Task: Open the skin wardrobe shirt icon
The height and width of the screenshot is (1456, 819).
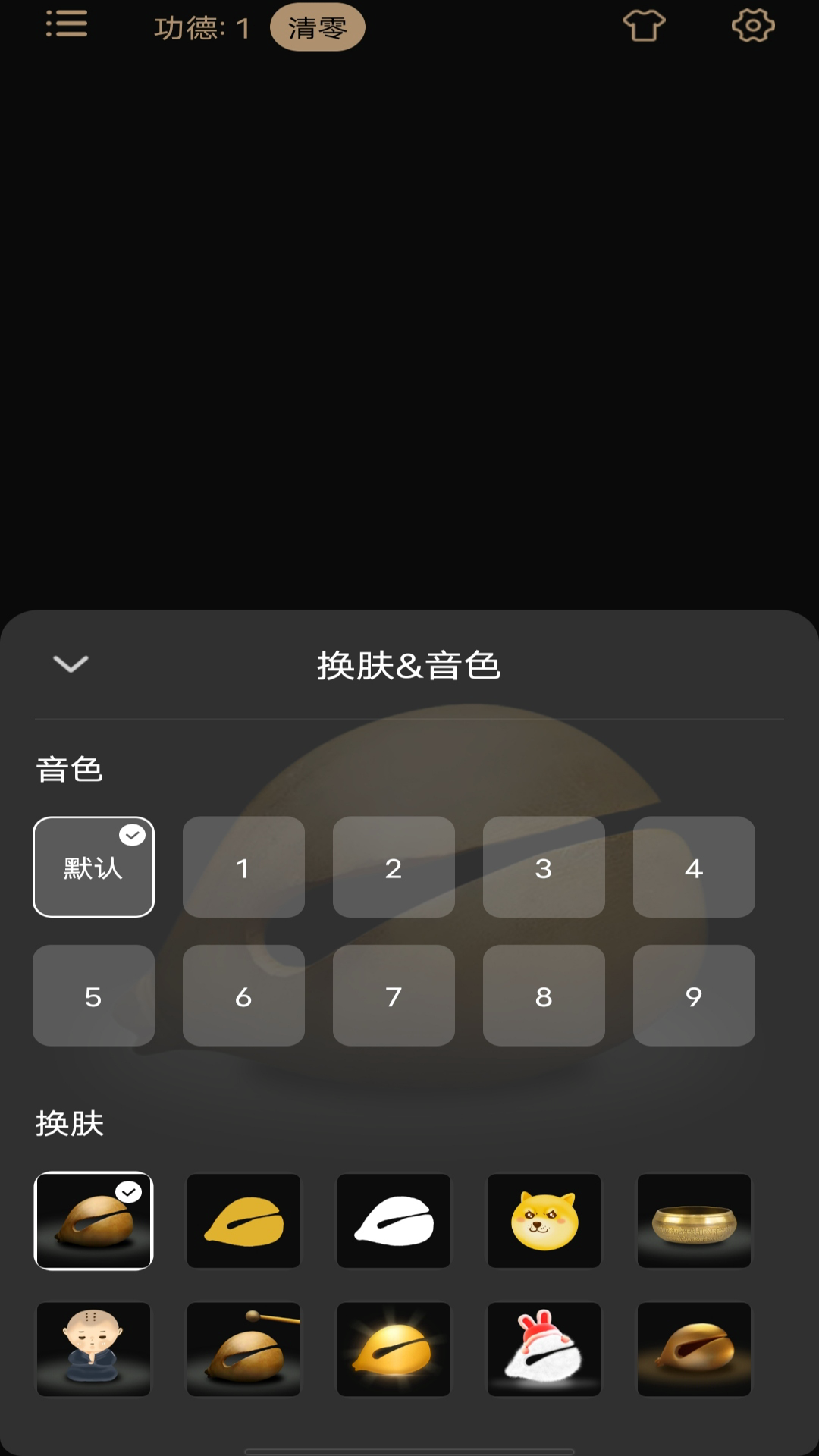Action: (x=643, y=25)
